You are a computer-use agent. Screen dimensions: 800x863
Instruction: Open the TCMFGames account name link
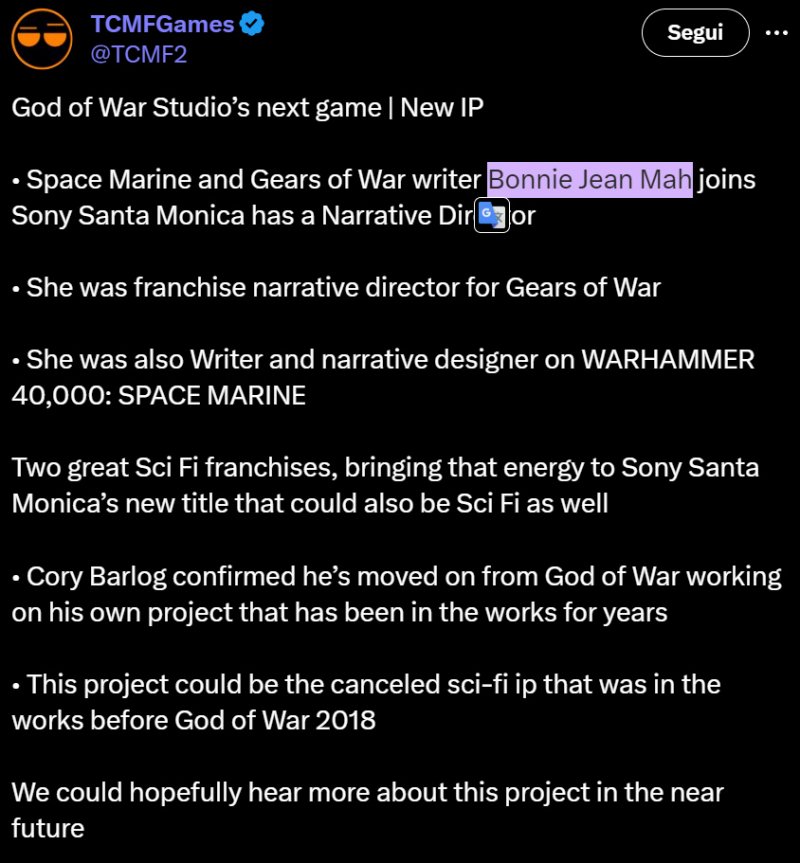[x=162, y=25]
